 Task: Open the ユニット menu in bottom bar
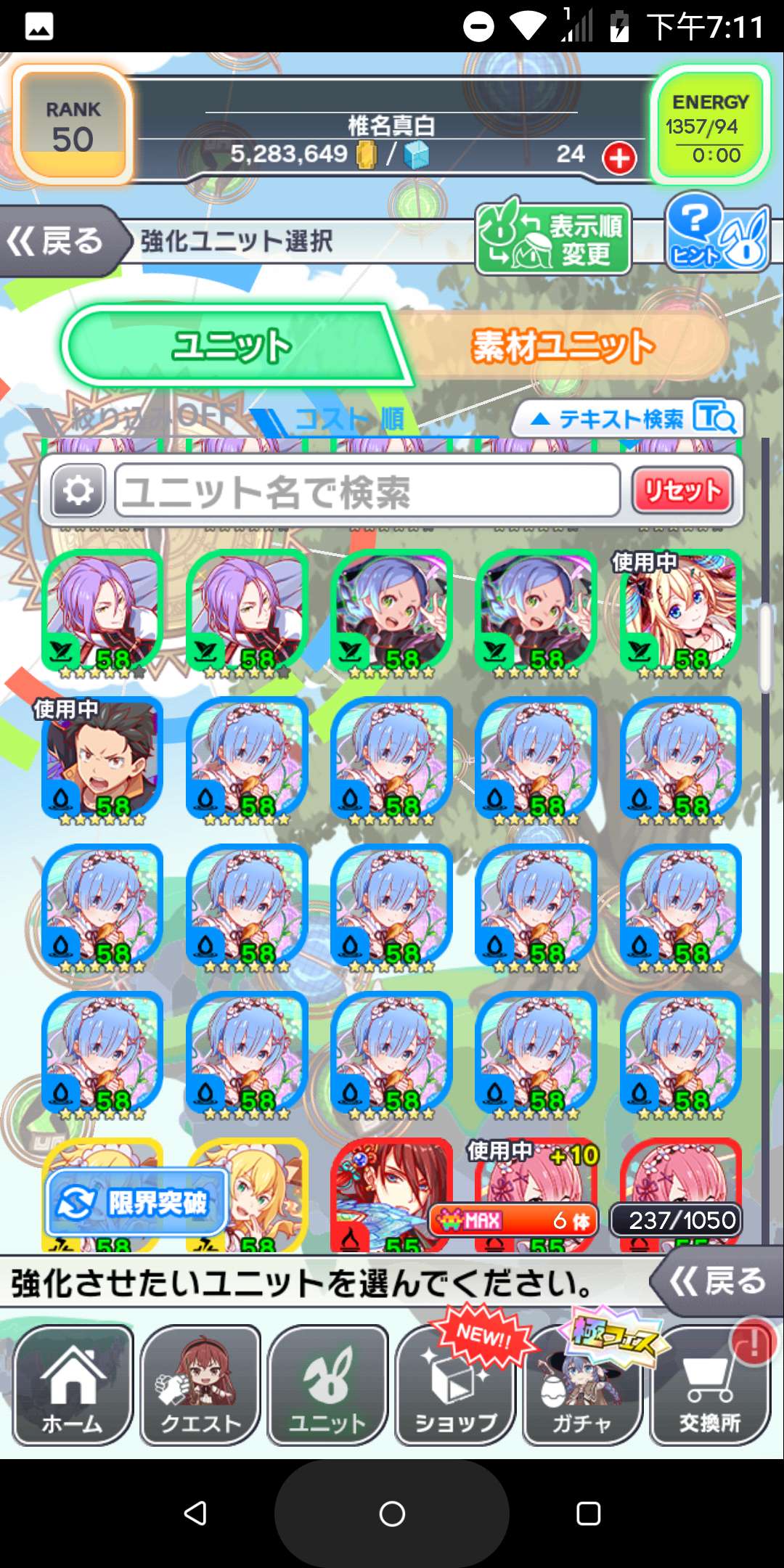click(327, 1386)
